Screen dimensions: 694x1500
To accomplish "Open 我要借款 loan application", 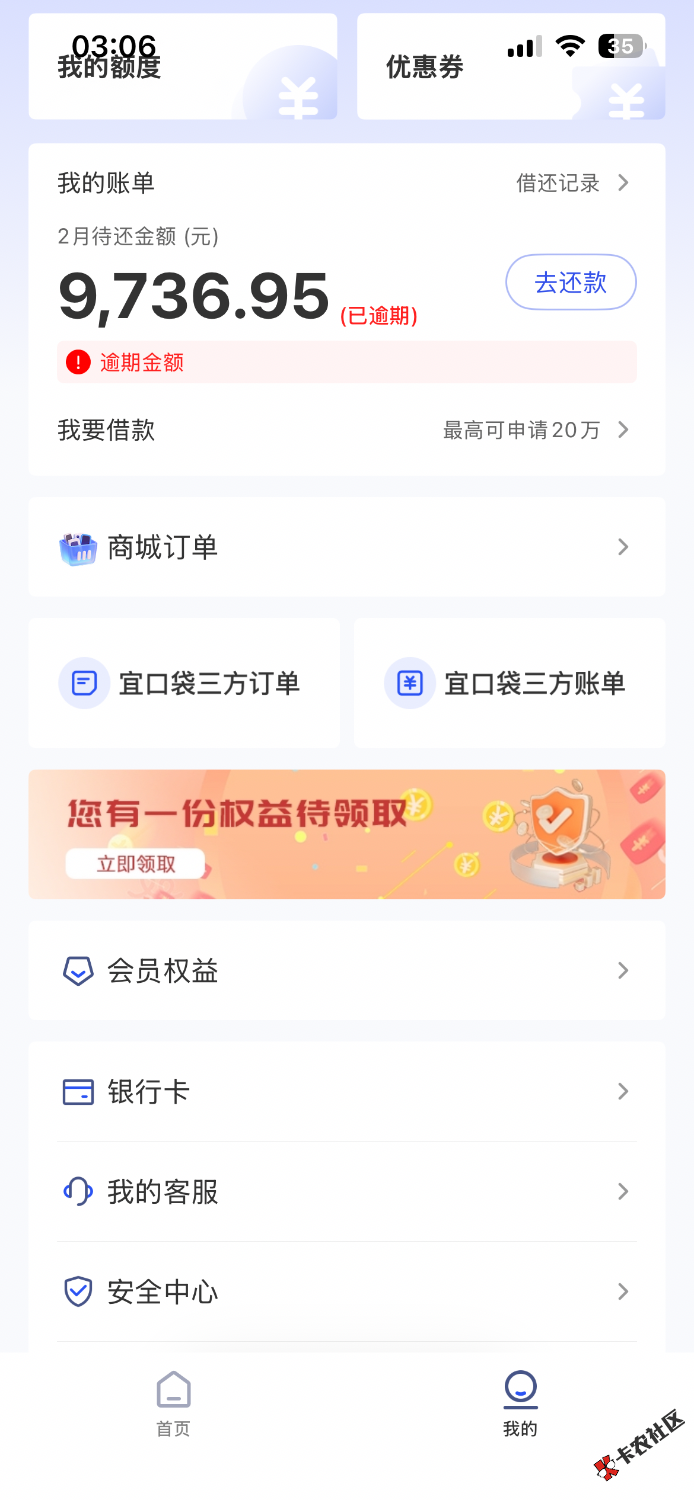I will [346, 430].
